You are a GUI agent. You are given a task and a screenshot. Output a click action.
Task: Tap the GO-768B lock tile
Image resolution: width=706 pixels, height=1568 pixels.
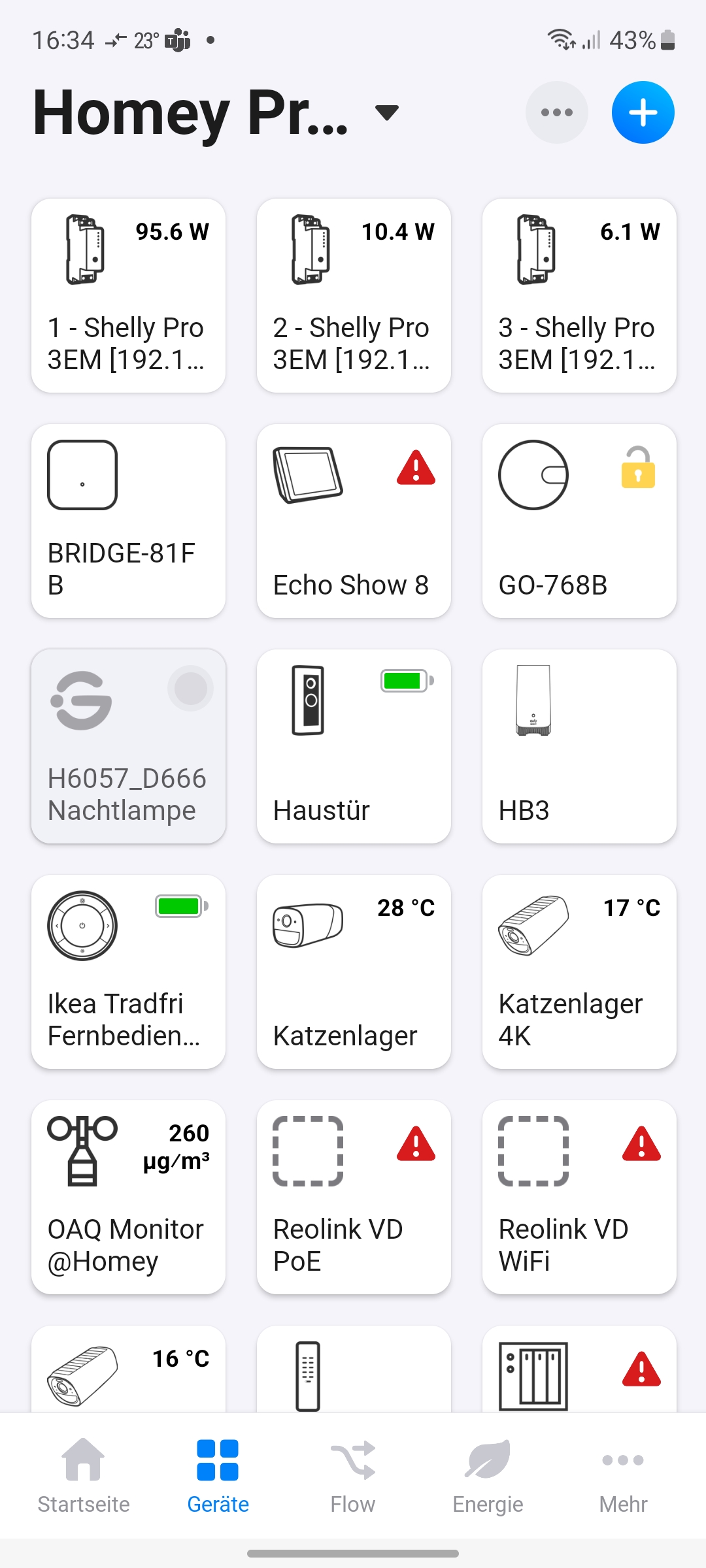click(x=579, y=521)
